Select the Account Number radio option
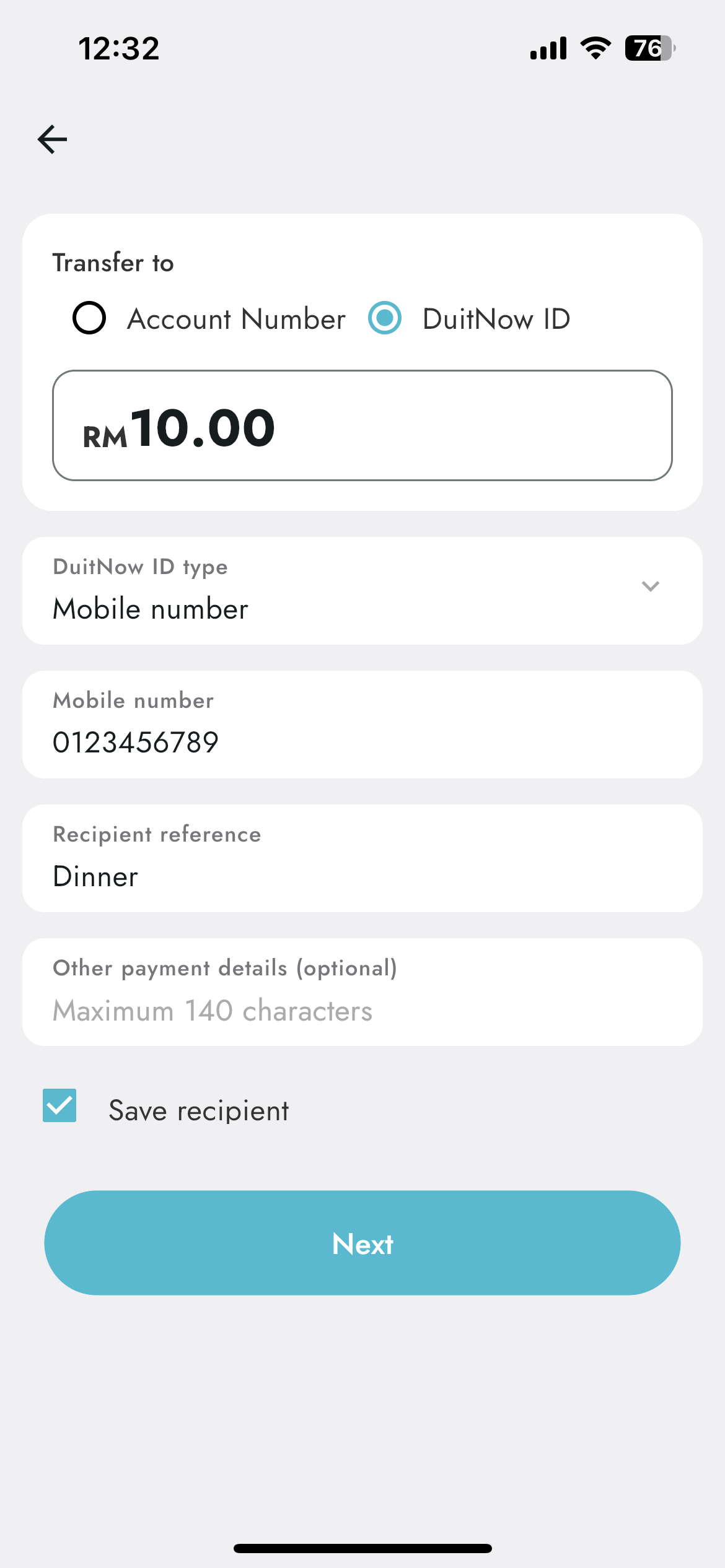725x1568 pixels. tap(89, 318)
